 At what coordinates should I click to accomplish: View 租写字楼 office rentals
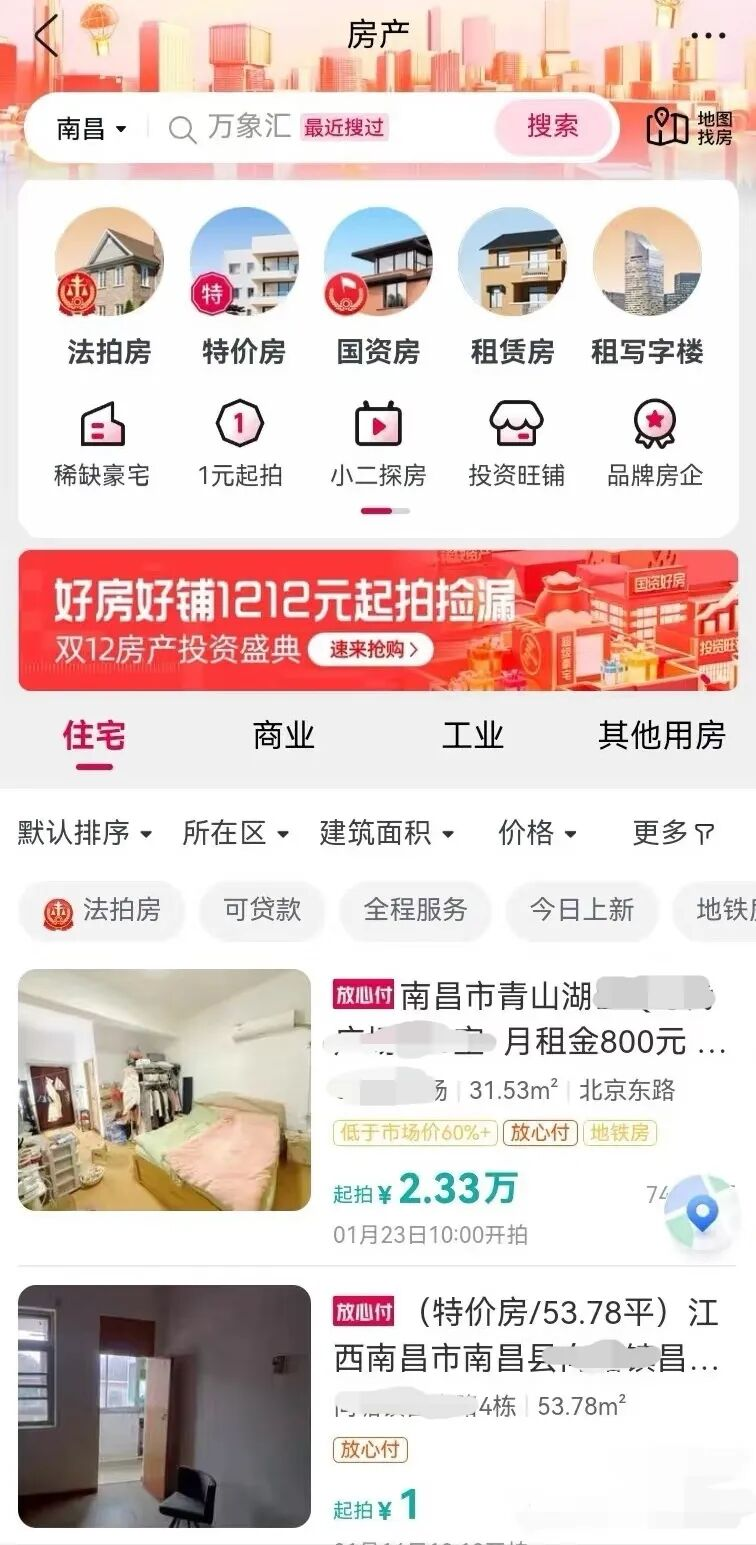[647, 287]
